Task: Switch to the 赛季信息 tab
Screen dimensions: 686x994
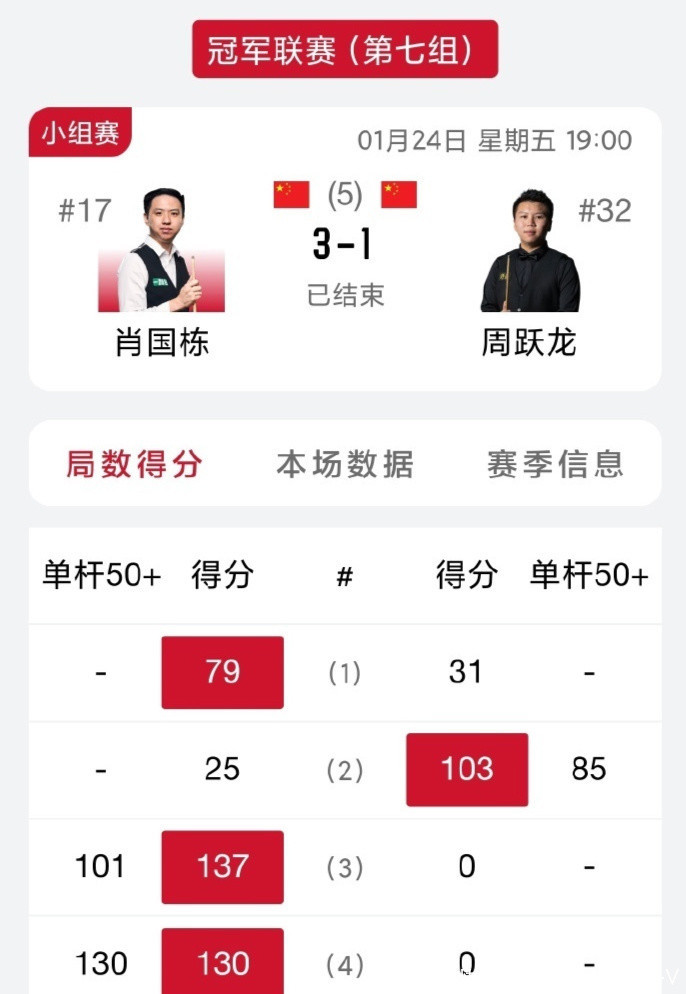Action: tap(555, 464)
